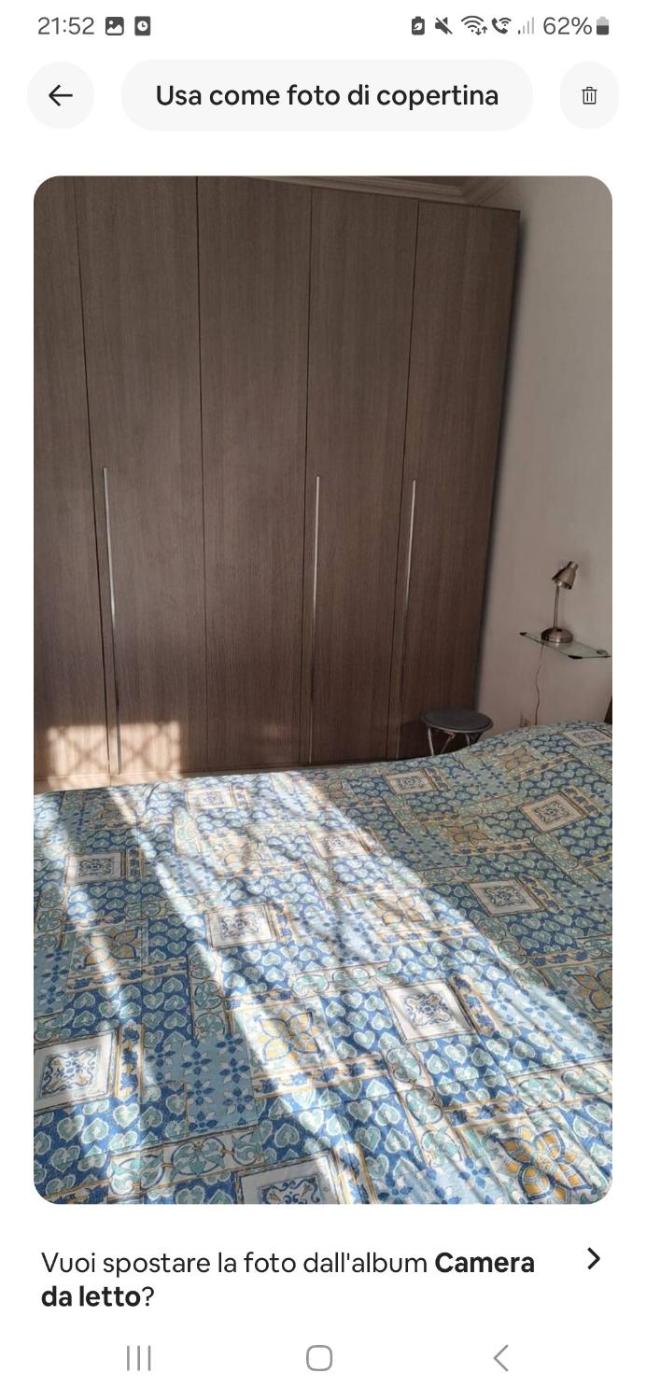Open recent apps from navigation bar
This screenshot has width=646, height=1400.
click(138, 1358)
